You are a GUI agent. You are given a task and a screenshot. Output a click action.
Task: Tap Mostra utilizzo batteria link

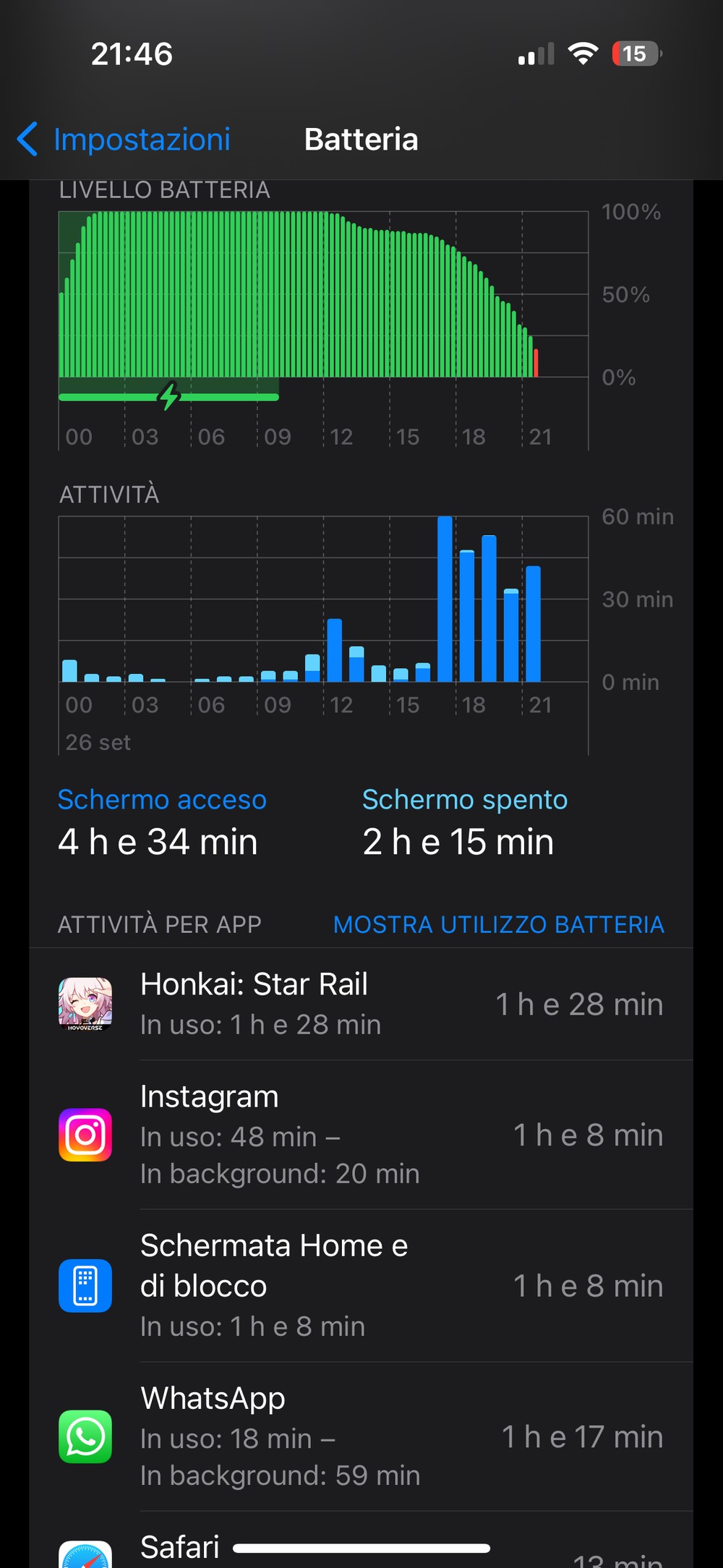pyautogui.click(x=498, y=924)
